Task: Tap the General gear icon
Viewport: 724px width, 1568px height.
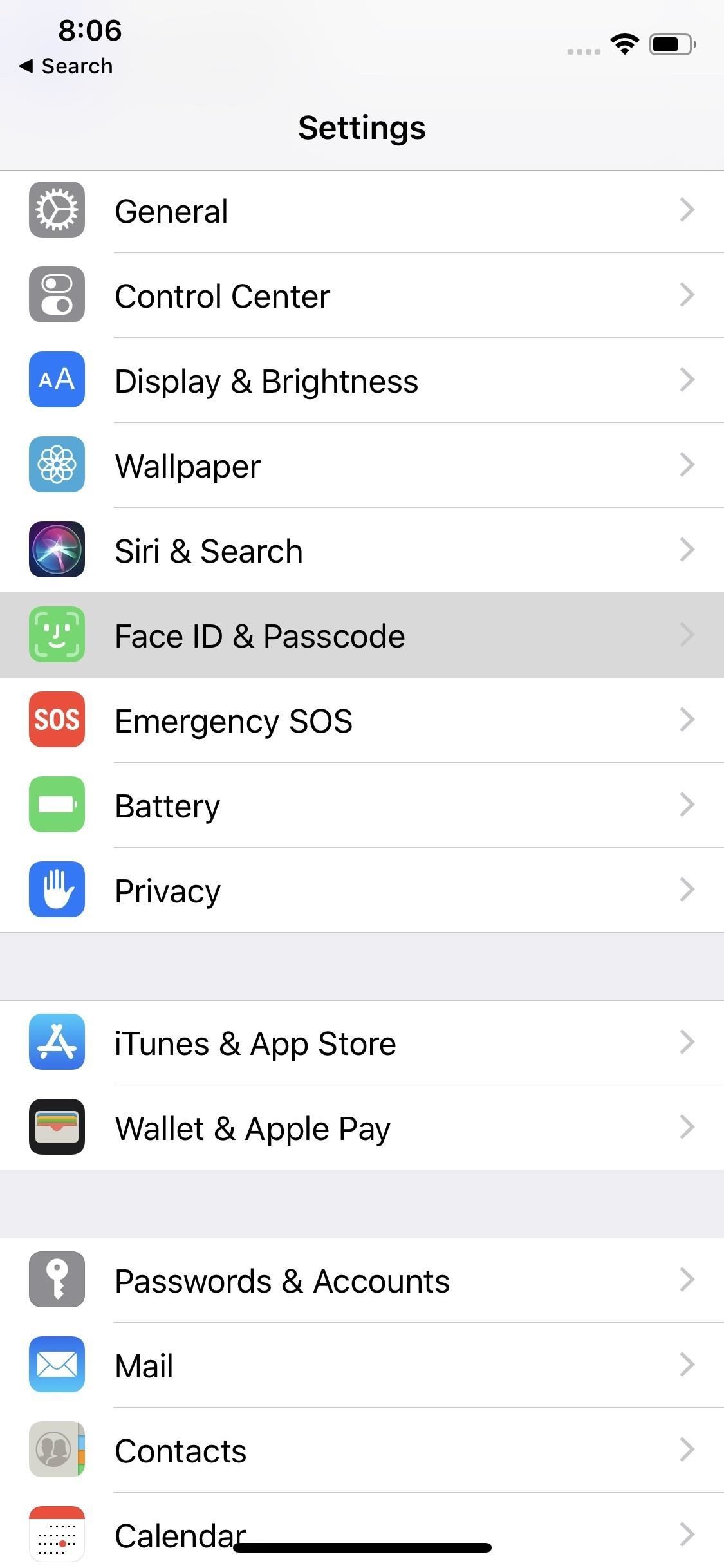Action: point(56,210)
